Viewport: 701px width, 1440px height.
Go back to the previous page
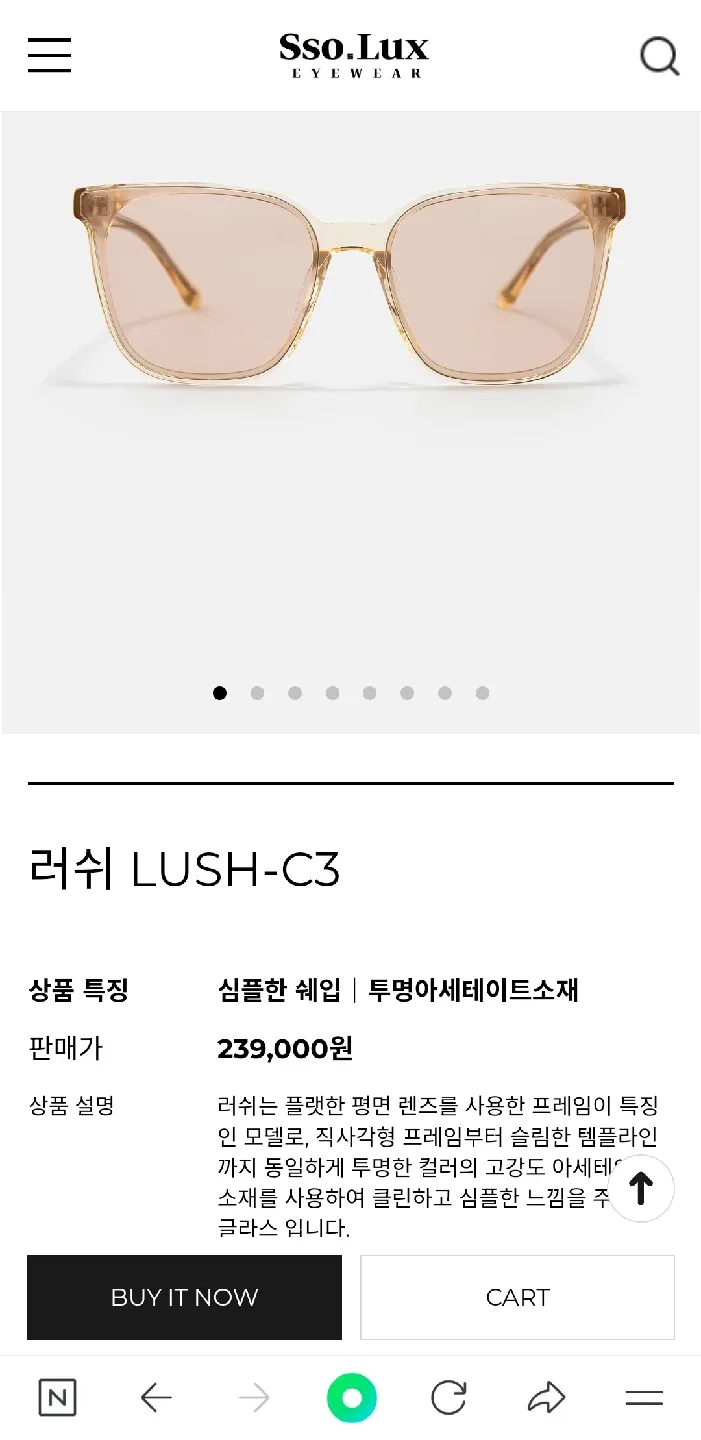click(x=156, y=1398)
